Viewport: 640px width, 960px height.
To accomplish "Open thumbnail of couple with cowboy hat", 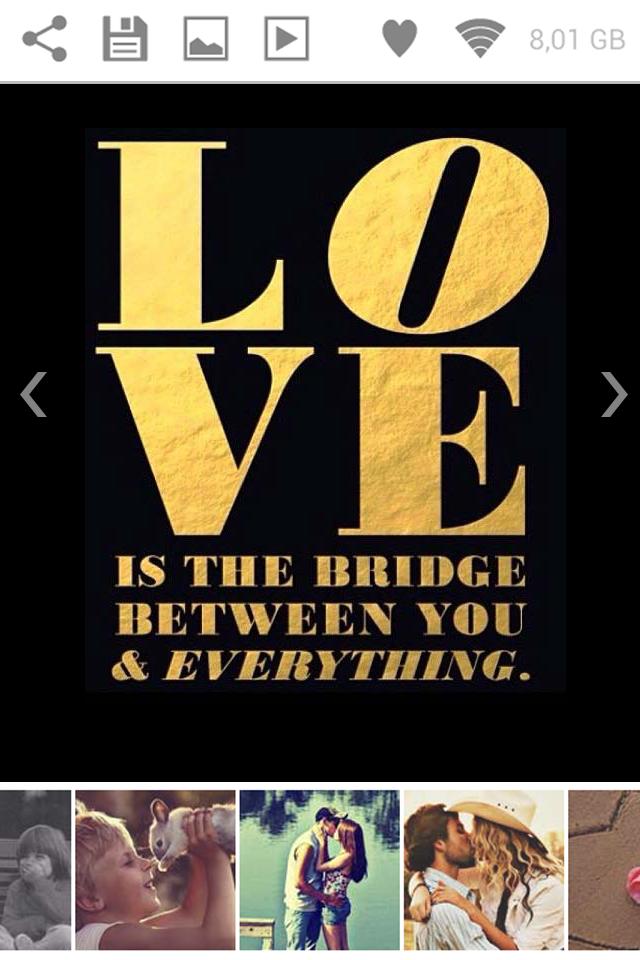I will click(483, 869).
